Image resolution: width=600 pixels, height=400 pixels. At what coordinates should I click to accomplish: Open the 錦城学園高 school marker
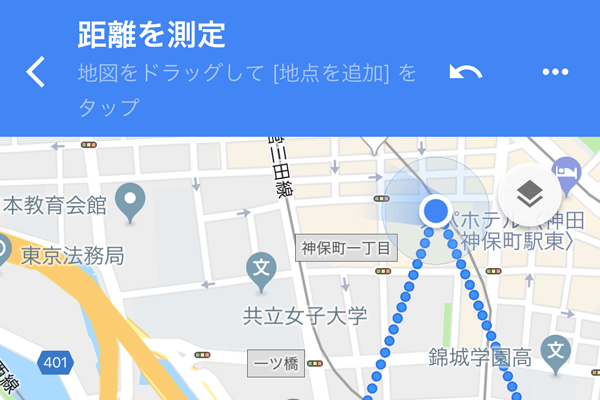tap(555, 350)
